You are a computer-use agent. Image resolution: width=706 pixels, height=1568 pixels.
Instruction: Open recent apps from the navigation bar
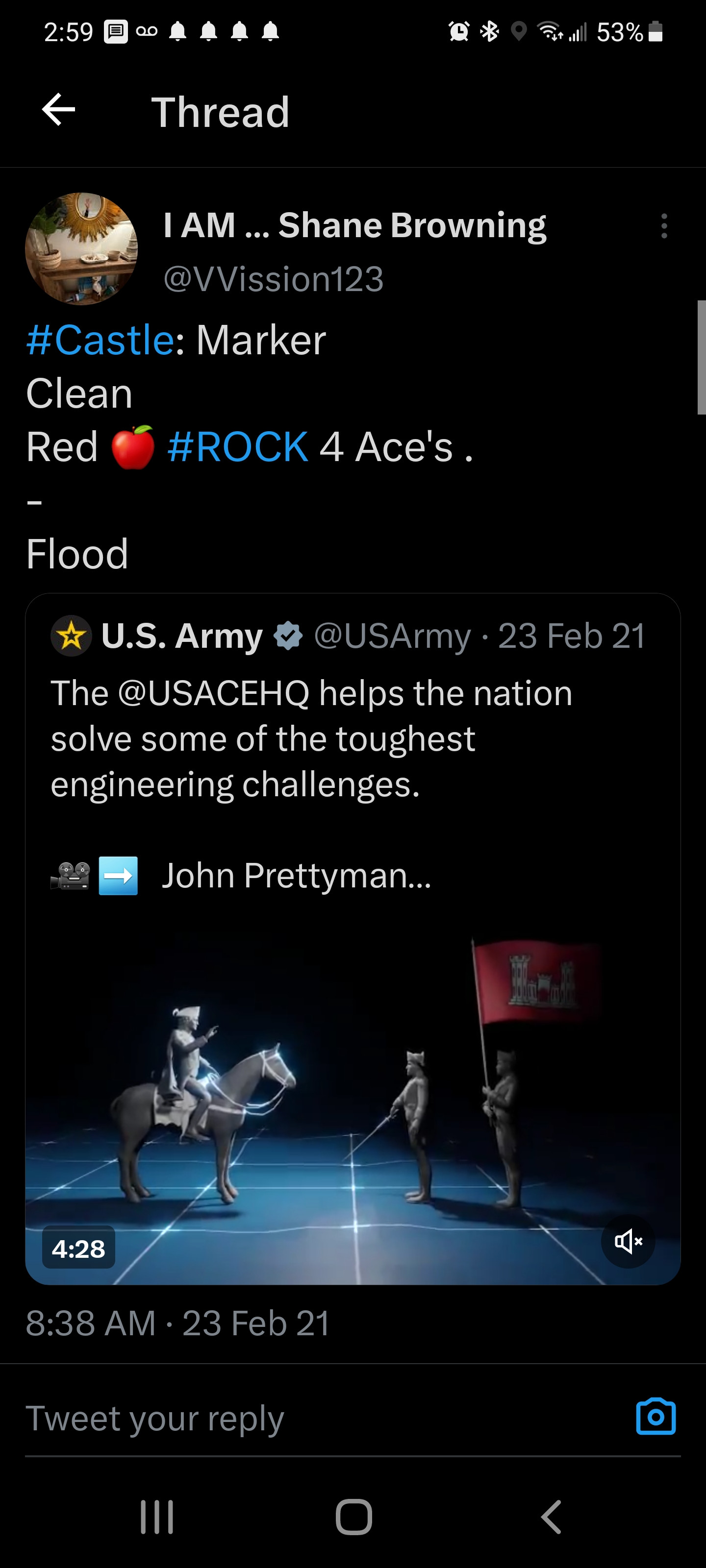point(157,1516)
